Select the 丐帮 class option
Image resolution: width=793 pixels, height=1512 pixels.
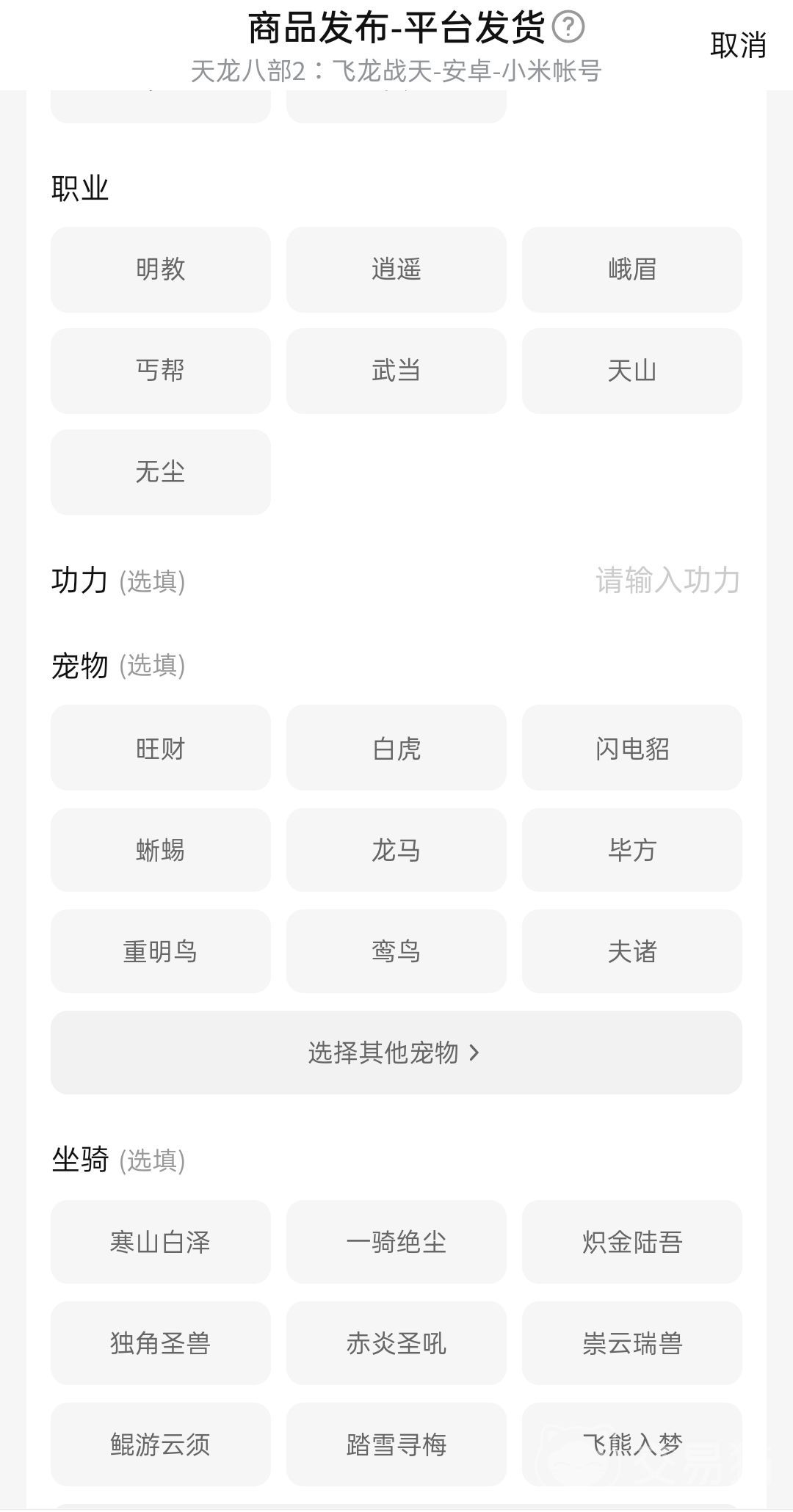pos(160,371)
